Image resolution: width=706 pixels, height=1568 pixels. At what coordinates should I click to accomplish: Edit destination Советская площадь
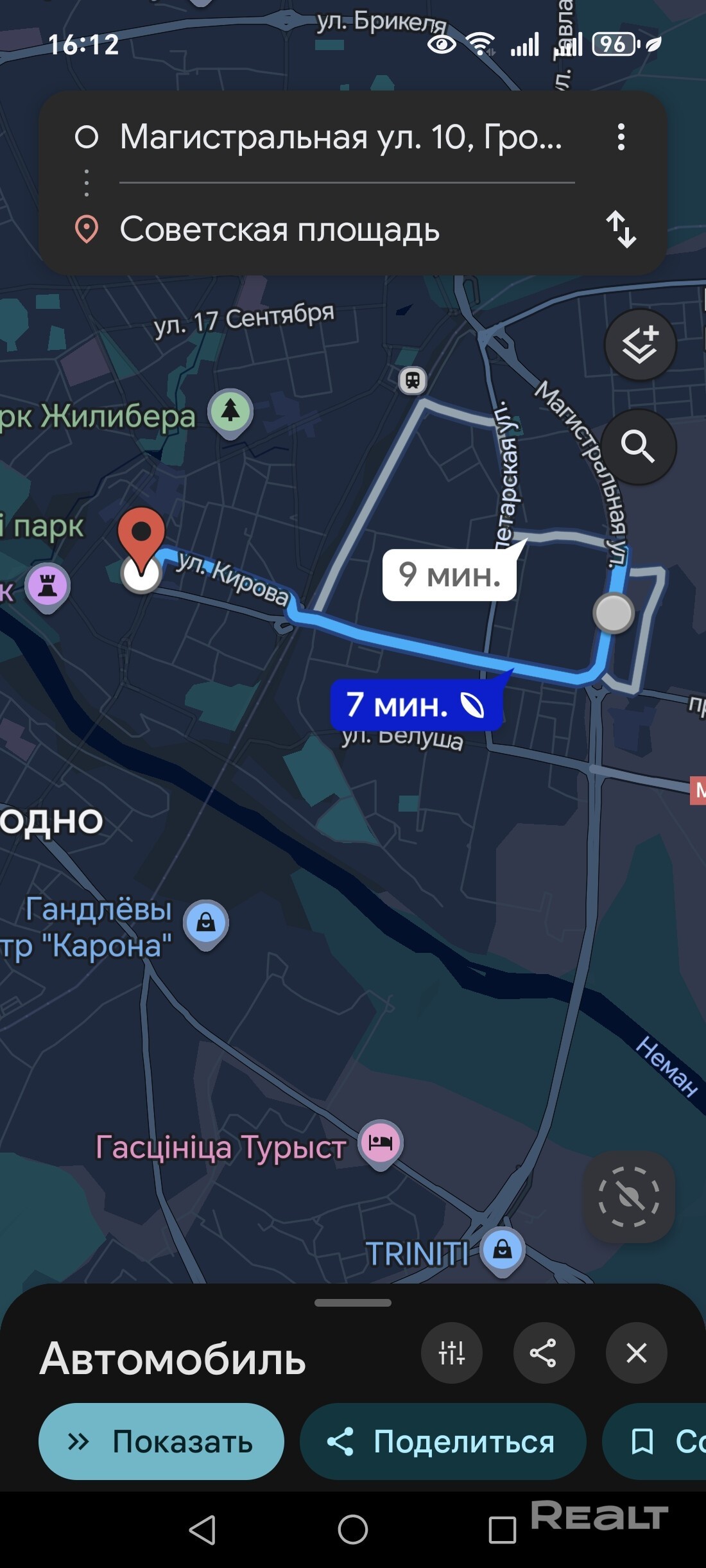point(280,229)
